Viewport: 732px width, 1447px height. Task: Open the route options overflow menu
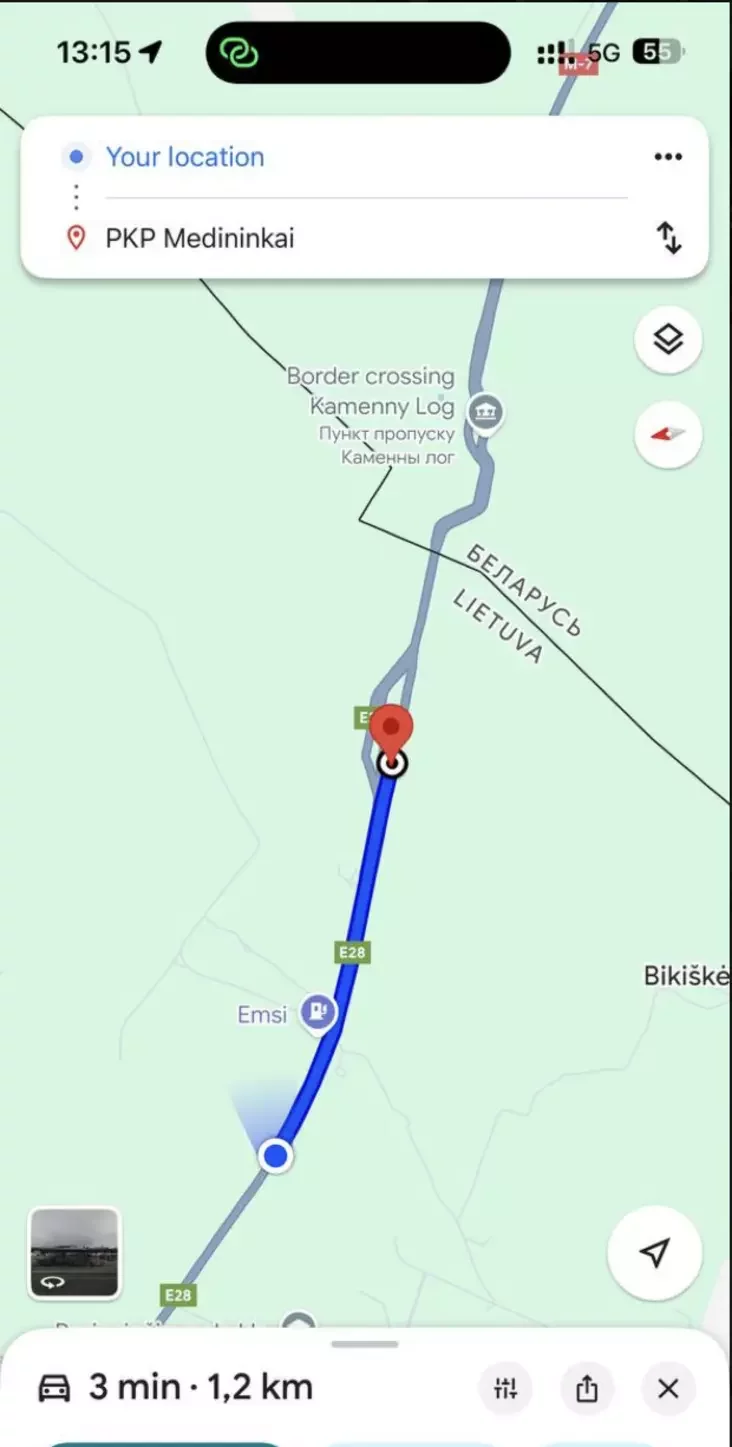coord(667,157)
